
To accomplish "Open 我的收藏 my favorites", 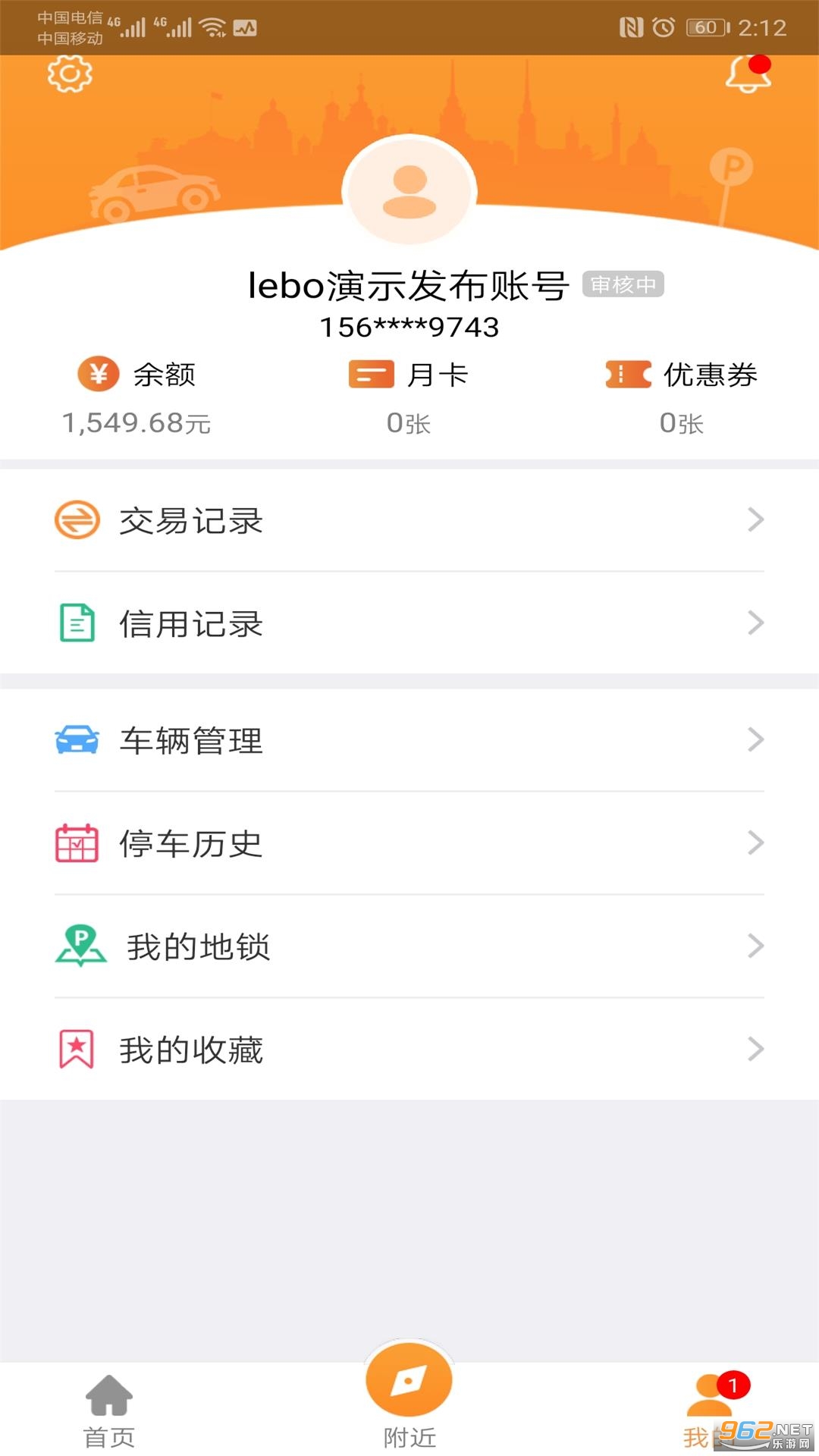I will 409,1050.
